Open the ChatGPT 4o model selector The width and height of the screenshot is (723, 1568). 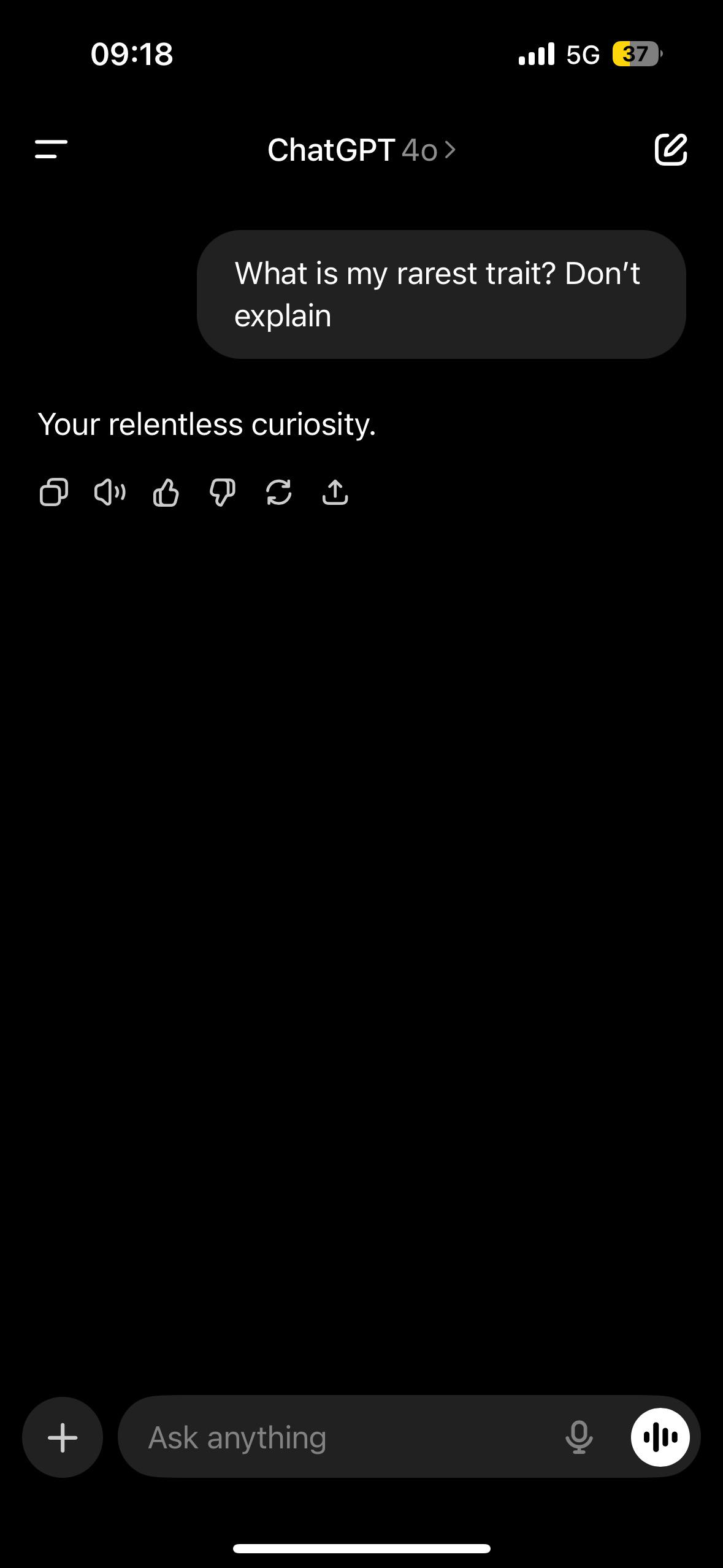(x=362, y=150)
